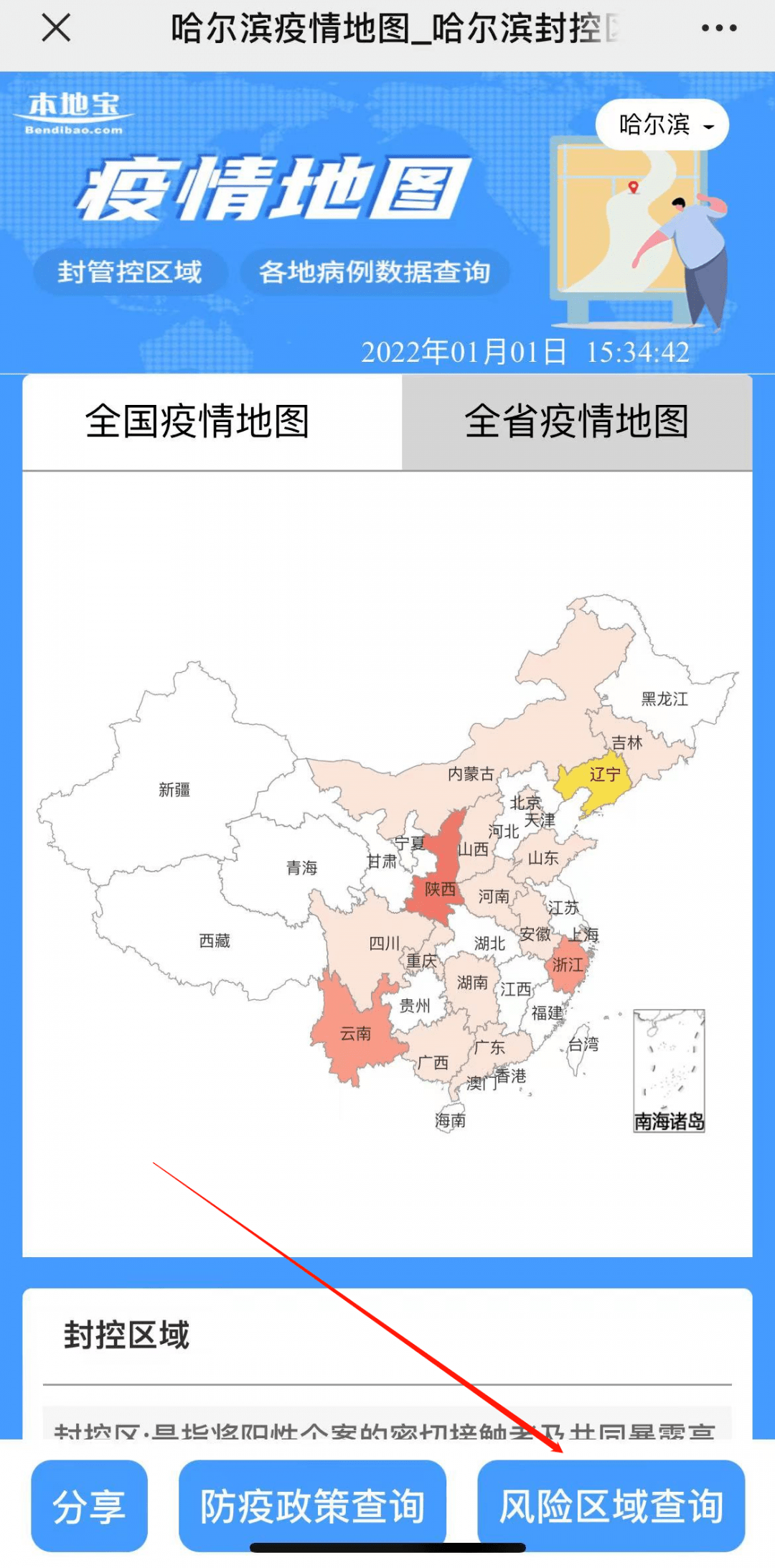Open 防疫政策查询
775x1568 pixels.
pos(312,1506)
